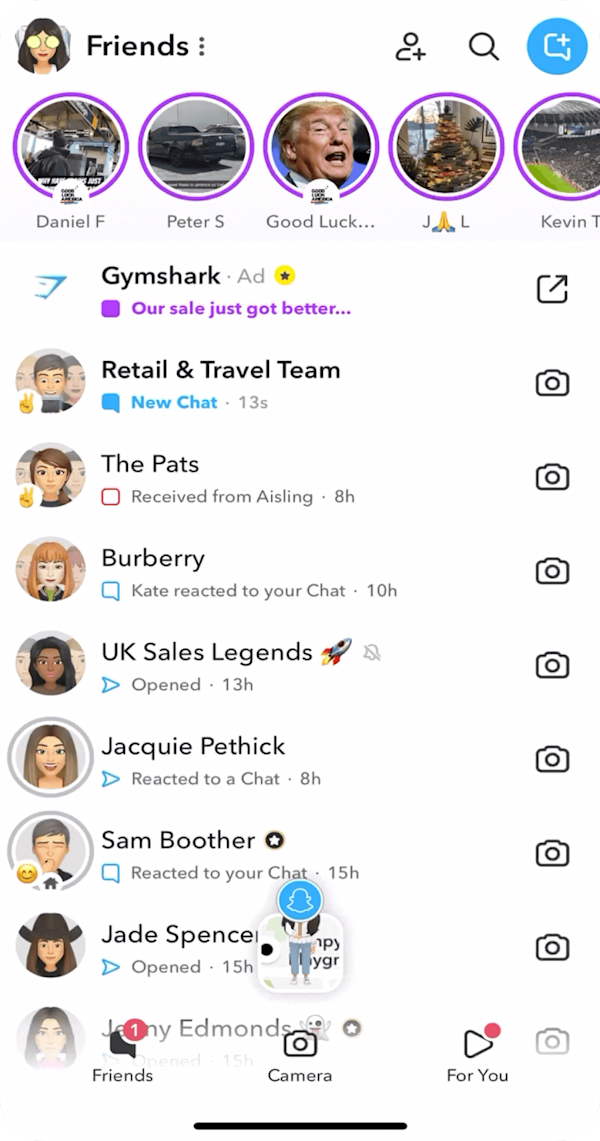Tap the add friend icon
600x1141 pixels.
pyautogui.click(x=410, y=47)
